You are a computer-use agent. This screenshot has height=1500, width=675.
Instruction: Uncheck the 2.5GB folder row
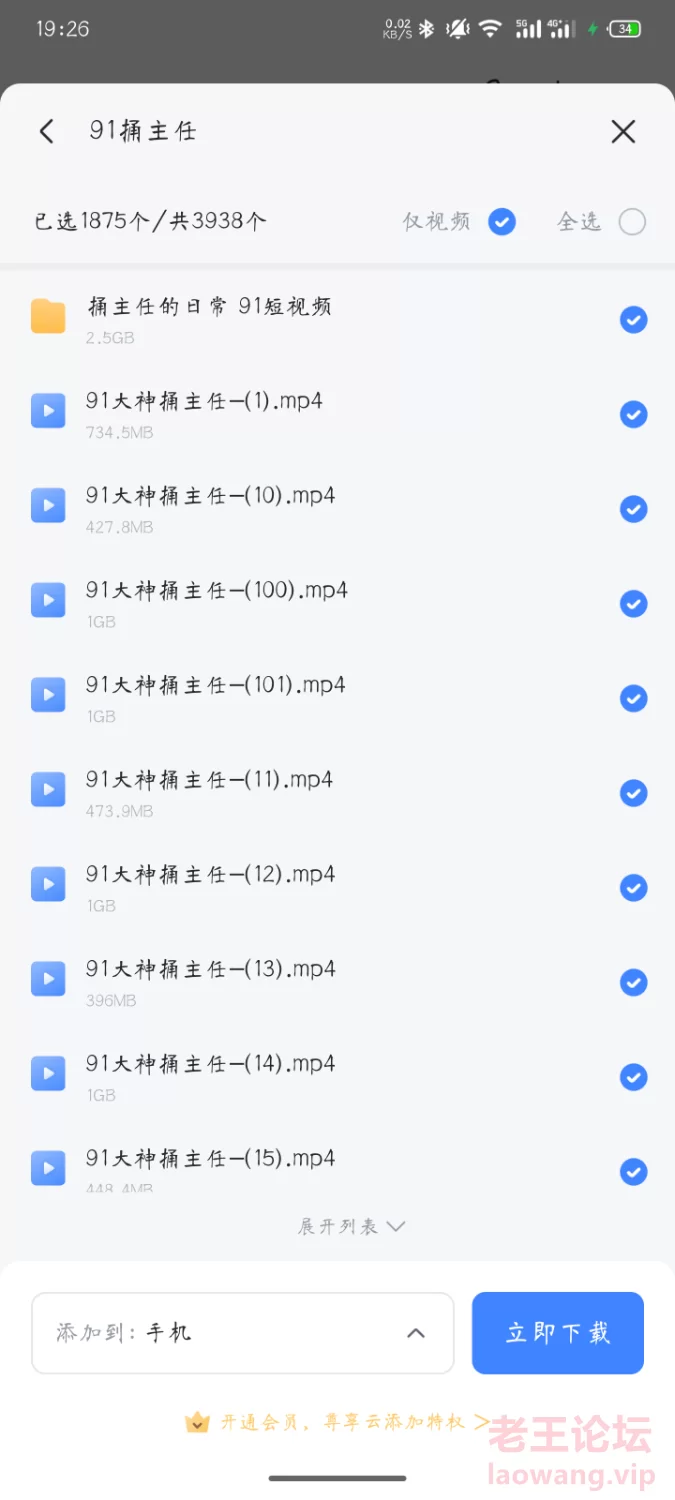[x=633, y=320]
